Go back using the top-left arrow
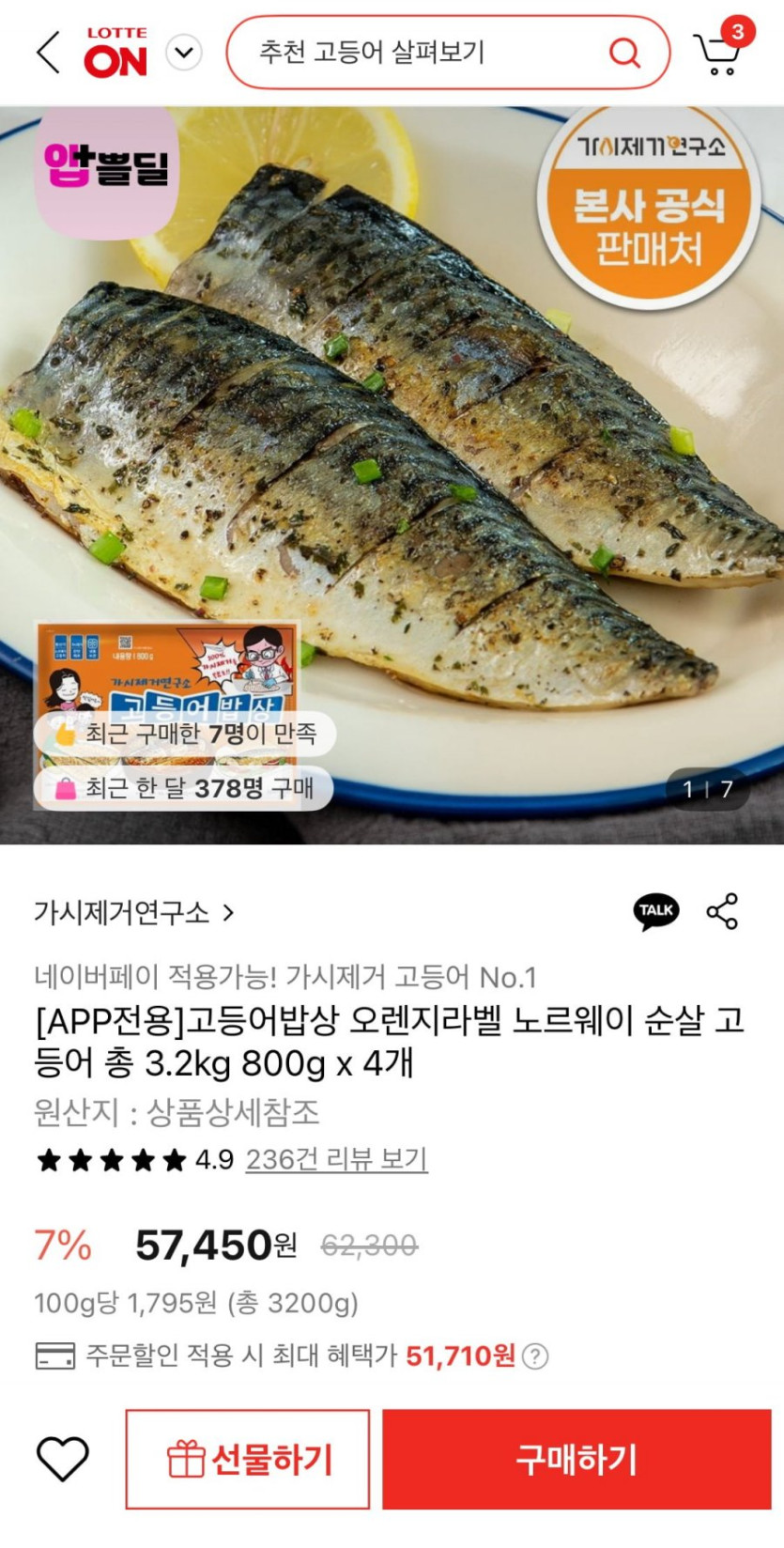This screenshot has width=784, height=1548. click(x=48, y=53)
